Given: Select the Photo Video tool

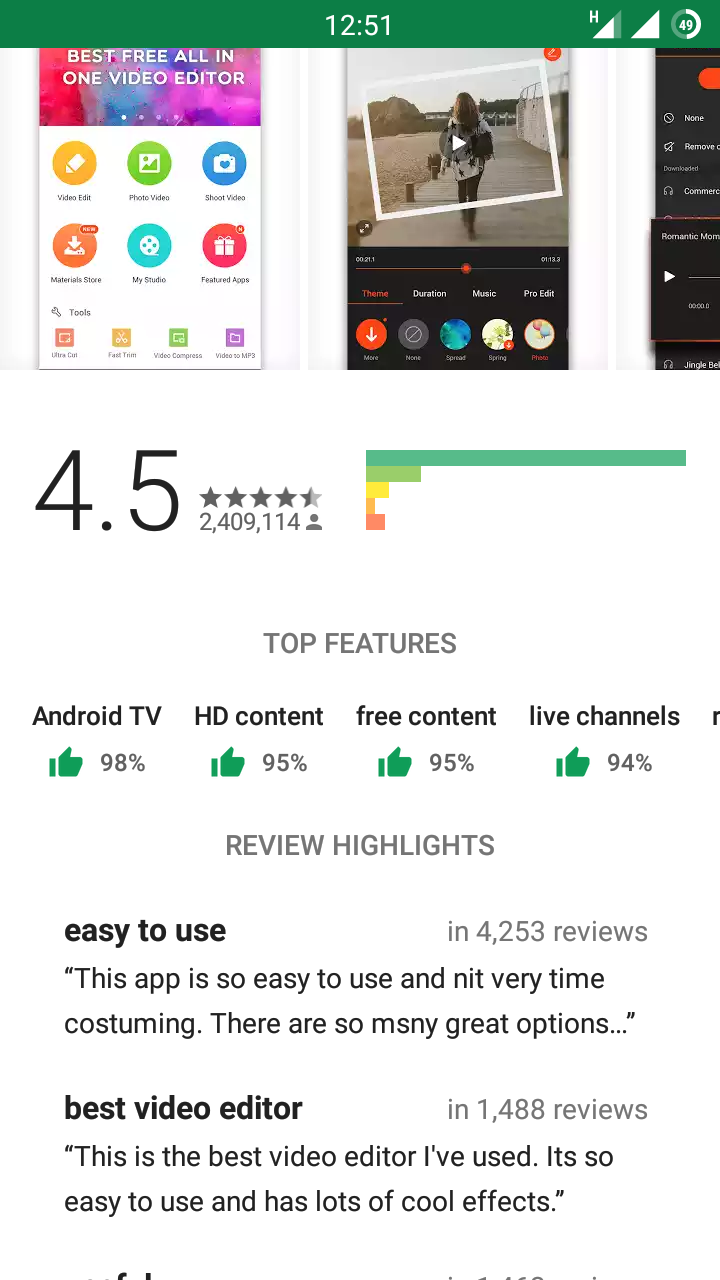Looking at the screenshot, I should 149,165.
